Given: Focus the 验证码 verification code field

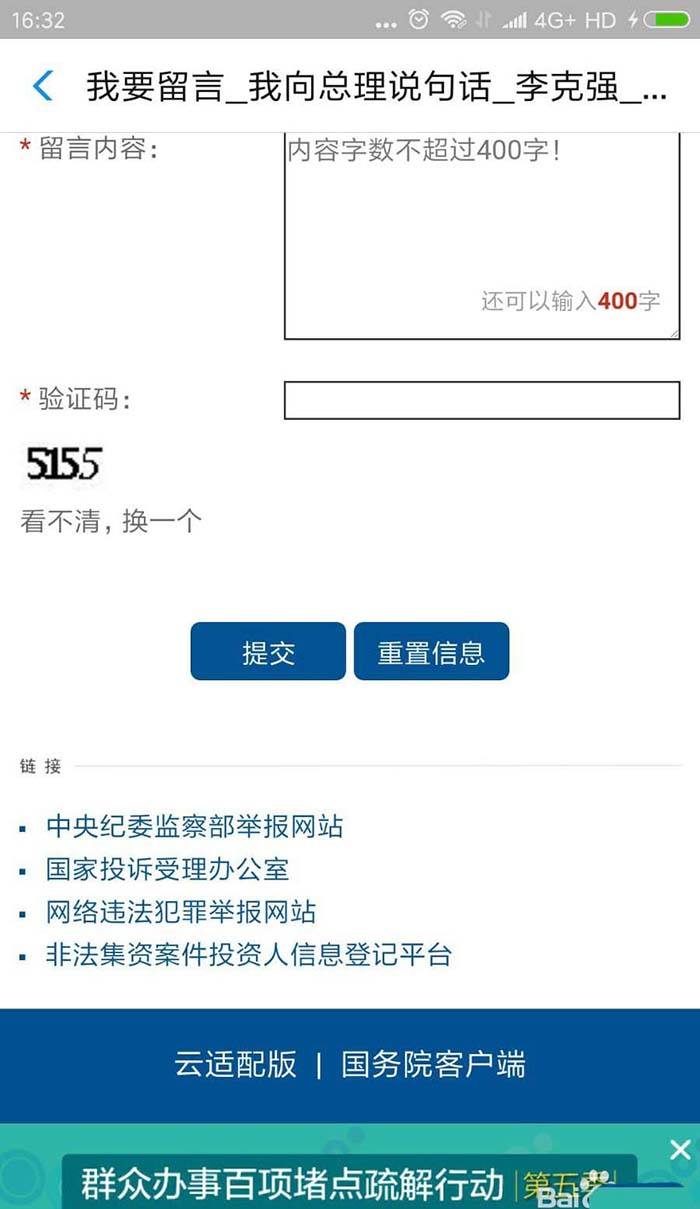Looking at the screenshot, I should click(482, 400).
